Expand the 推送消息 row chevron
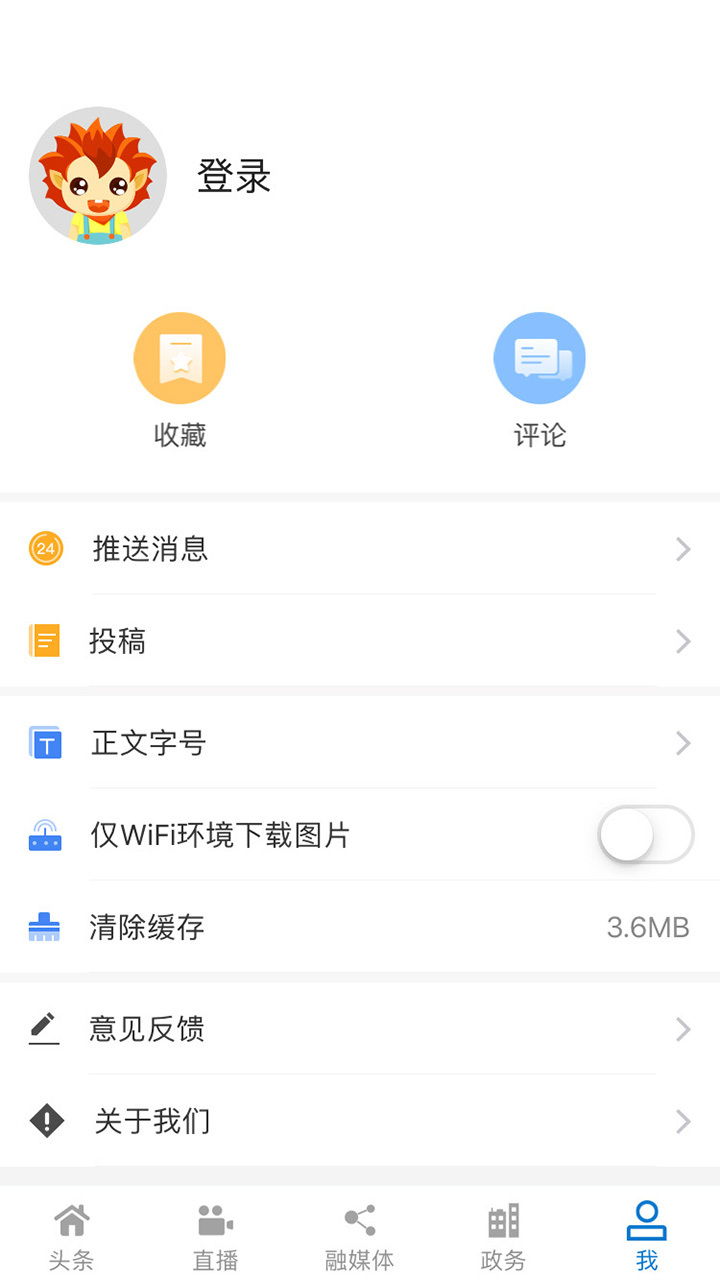 683,549
